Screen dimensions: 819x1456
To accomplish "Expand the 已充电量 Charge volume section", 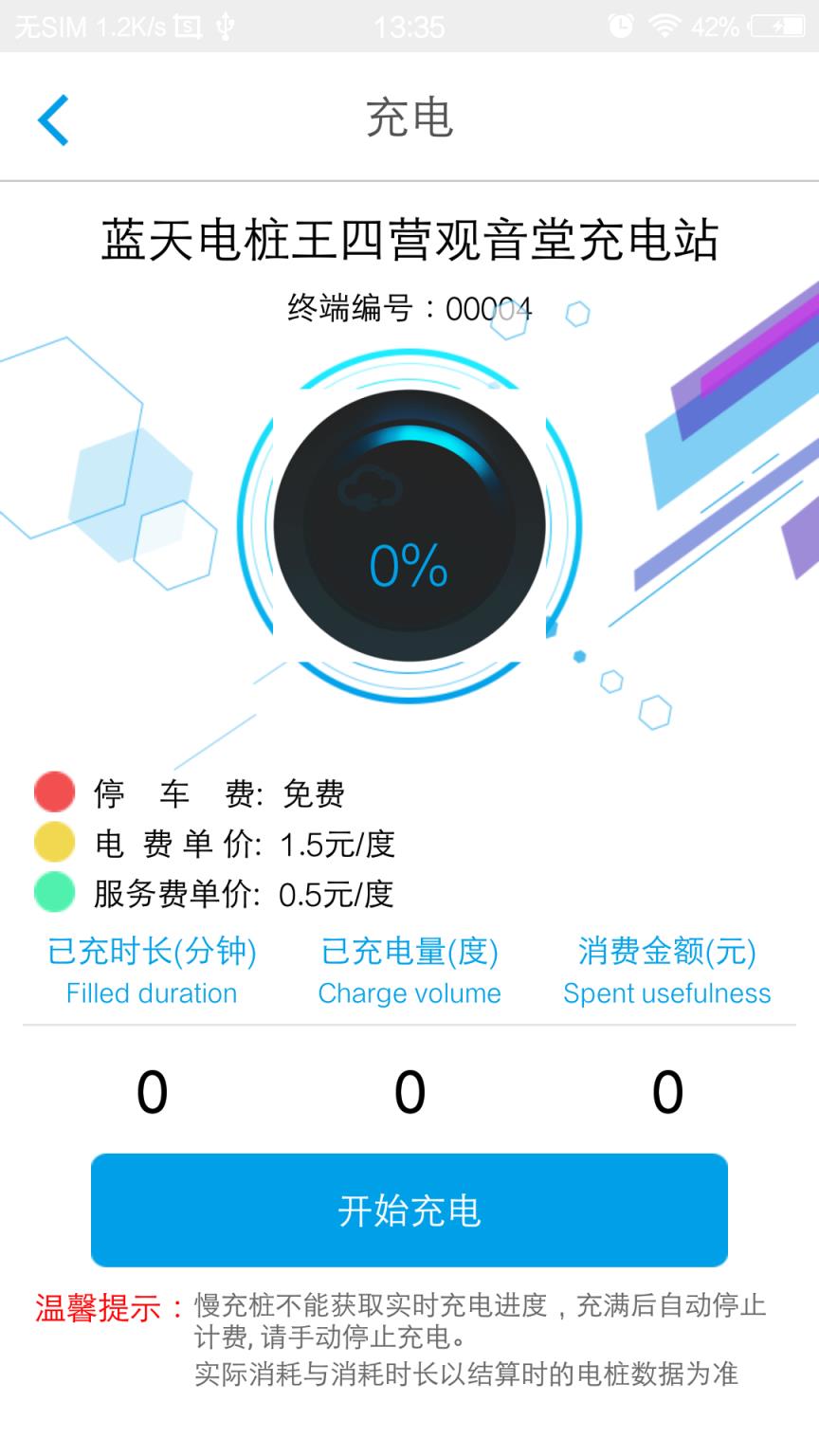I will (409, 972).
